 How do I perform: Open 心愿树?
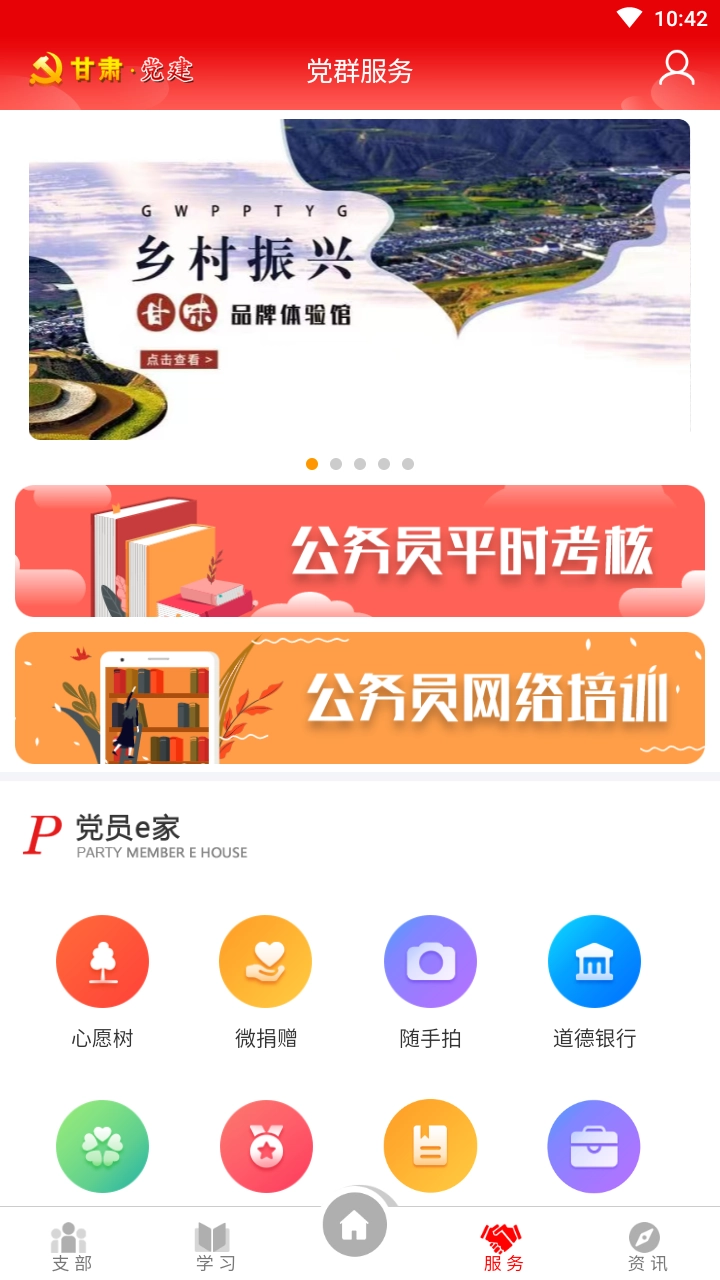click(x=102, y=962)
